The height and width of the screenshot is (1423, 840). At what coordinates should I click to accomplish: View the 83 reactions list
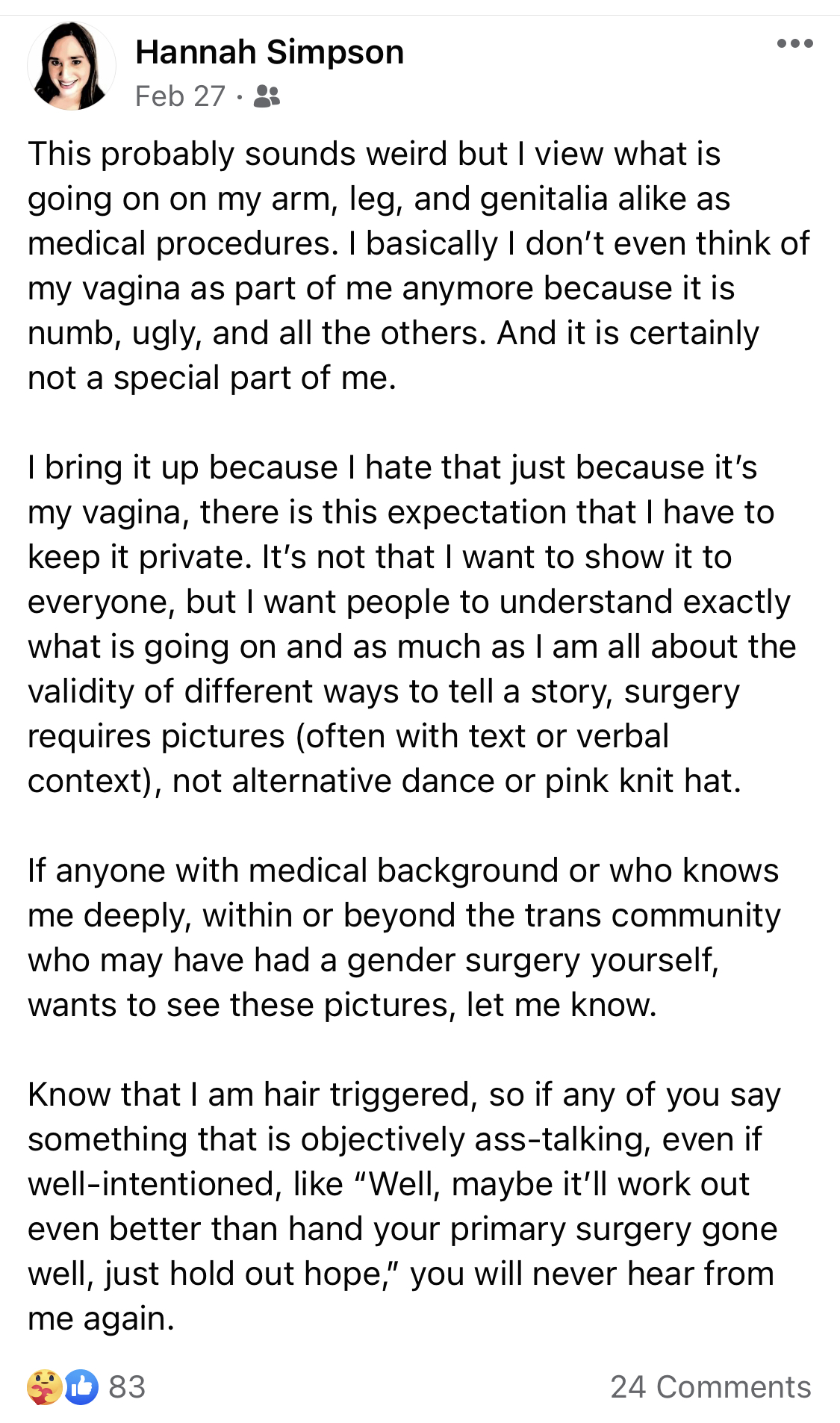(x=87, y=1387)
